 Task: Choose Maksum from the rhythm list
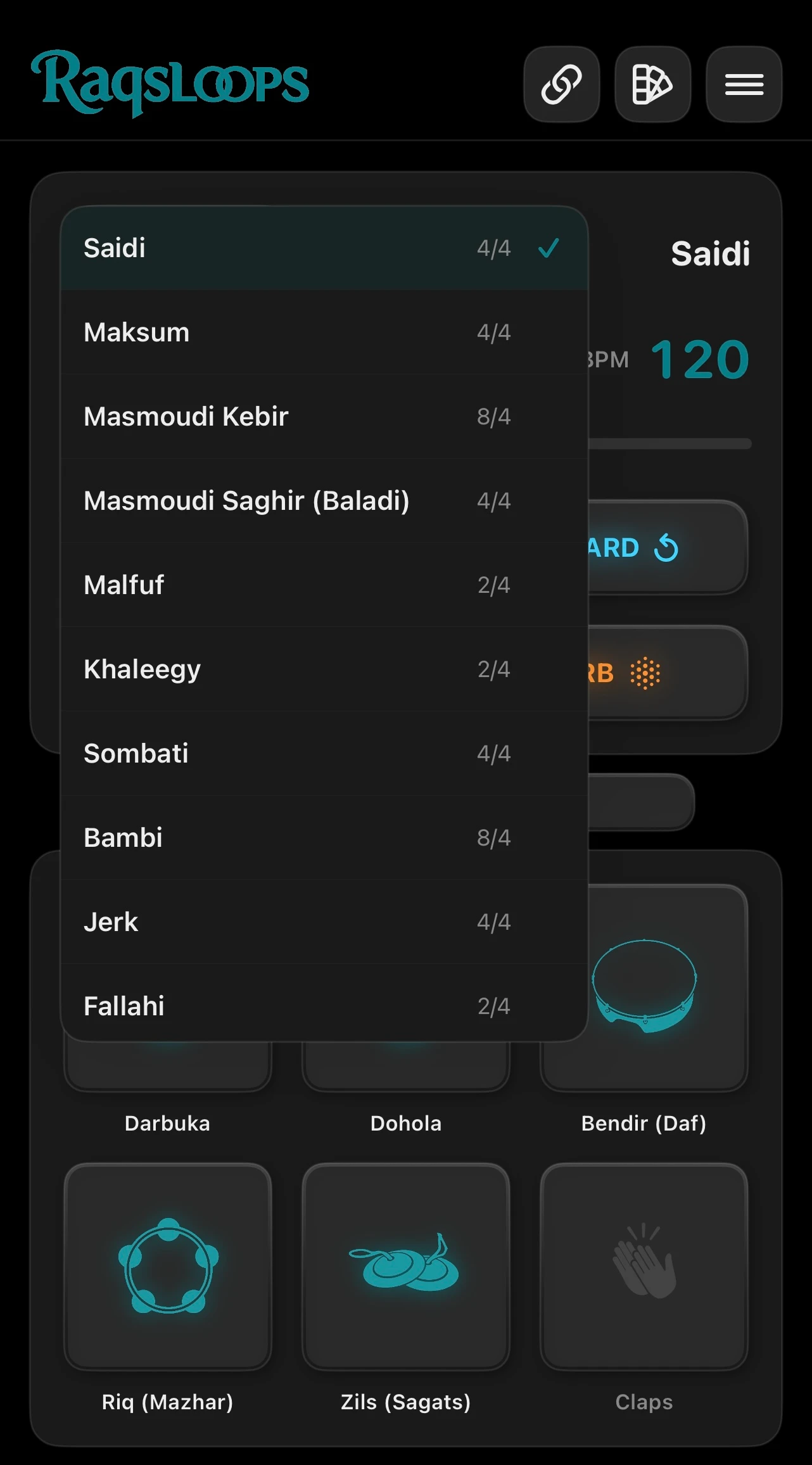[x=324, y=333]
